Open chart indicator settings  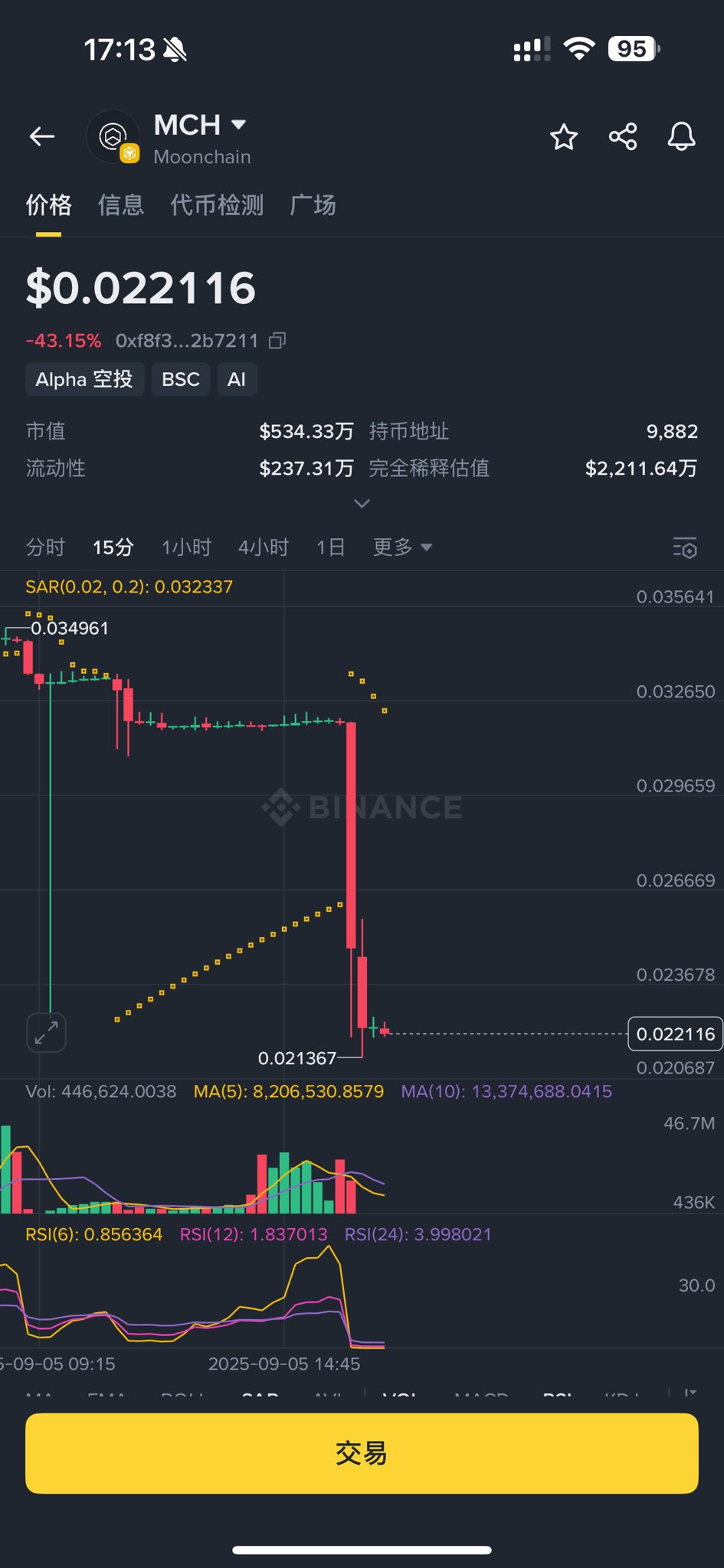coord(684,548)
